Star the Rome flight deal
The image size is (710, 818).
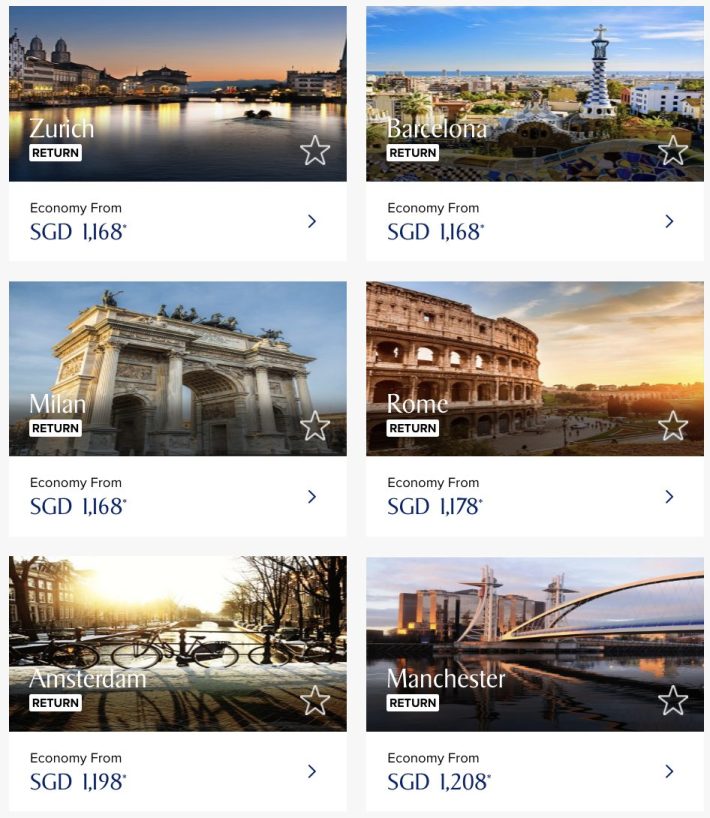coord(673,426)
